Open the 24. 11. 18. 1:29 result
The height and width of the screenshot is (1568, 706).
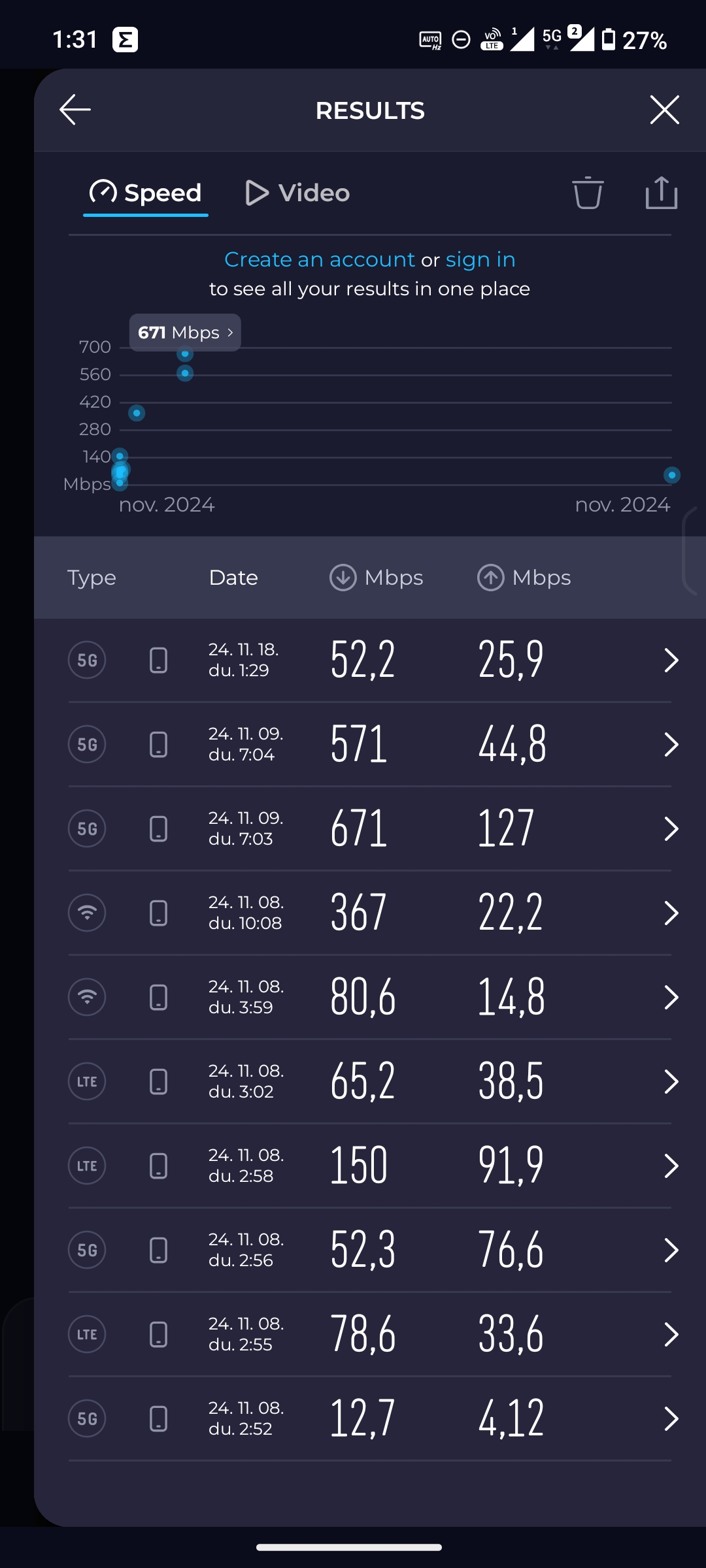click(370, 660)
